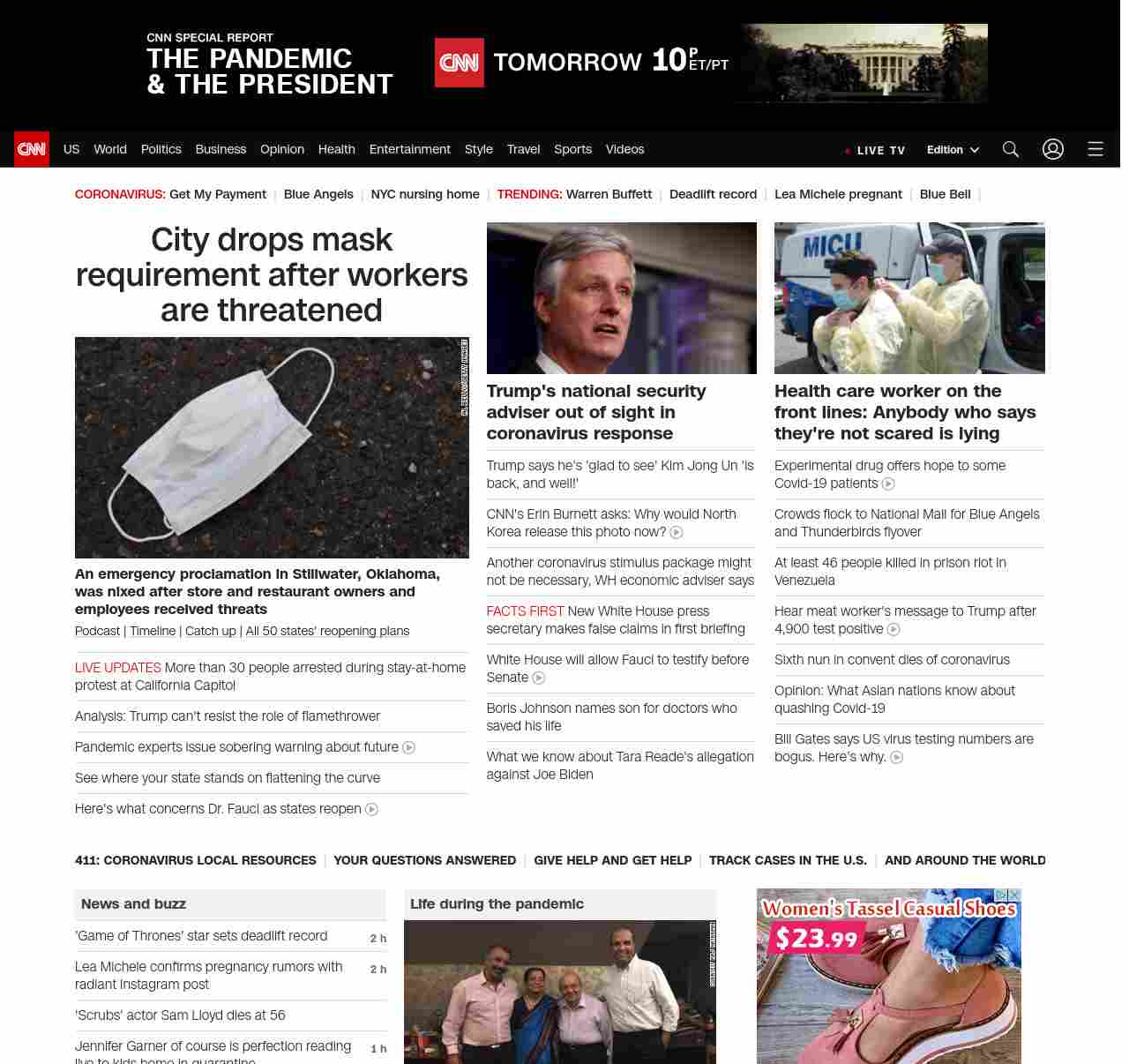Open the hamburger menu
1129x1064 pixels.
(1095, 149)
